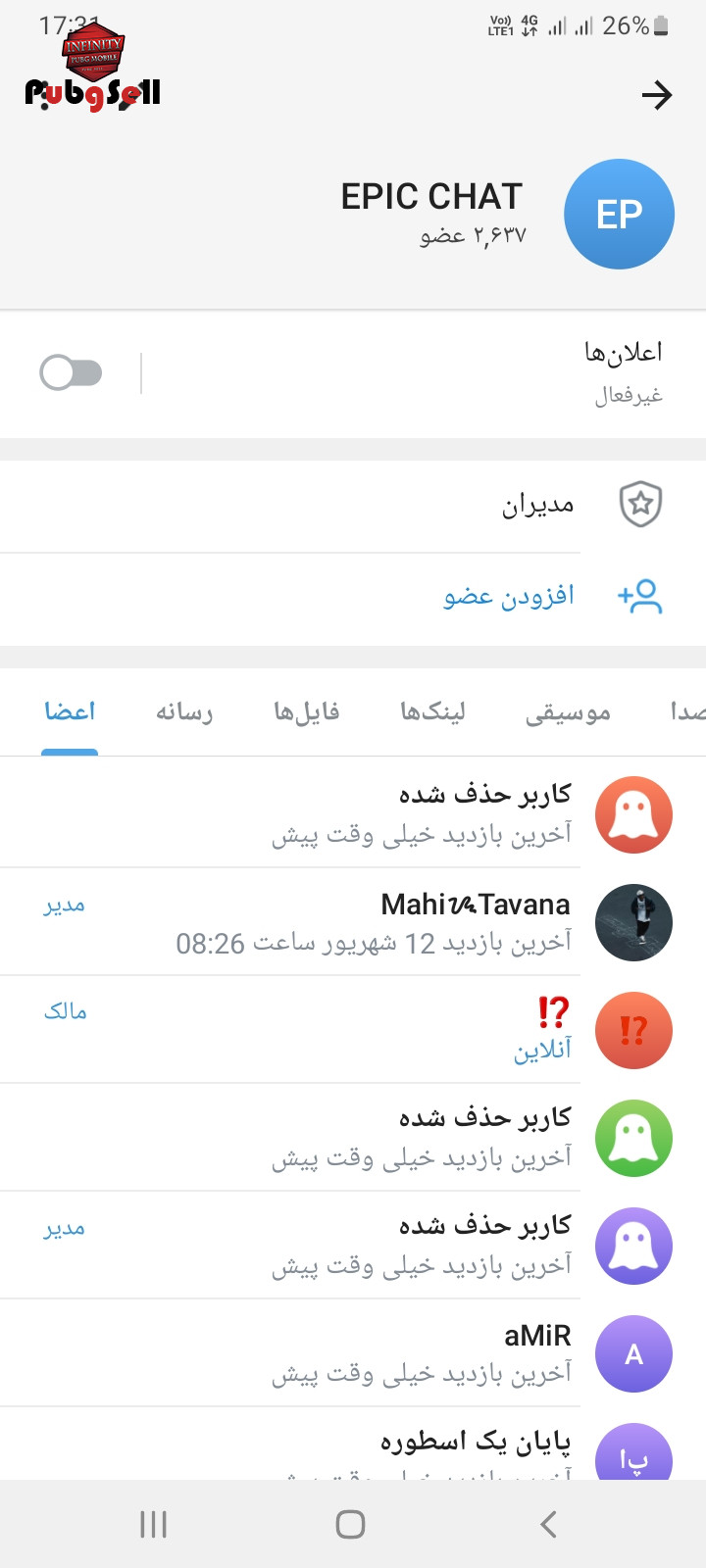706x1568 pixels.
Task: Switch to the رسانه tab
Action: click(x=184, y=712)
